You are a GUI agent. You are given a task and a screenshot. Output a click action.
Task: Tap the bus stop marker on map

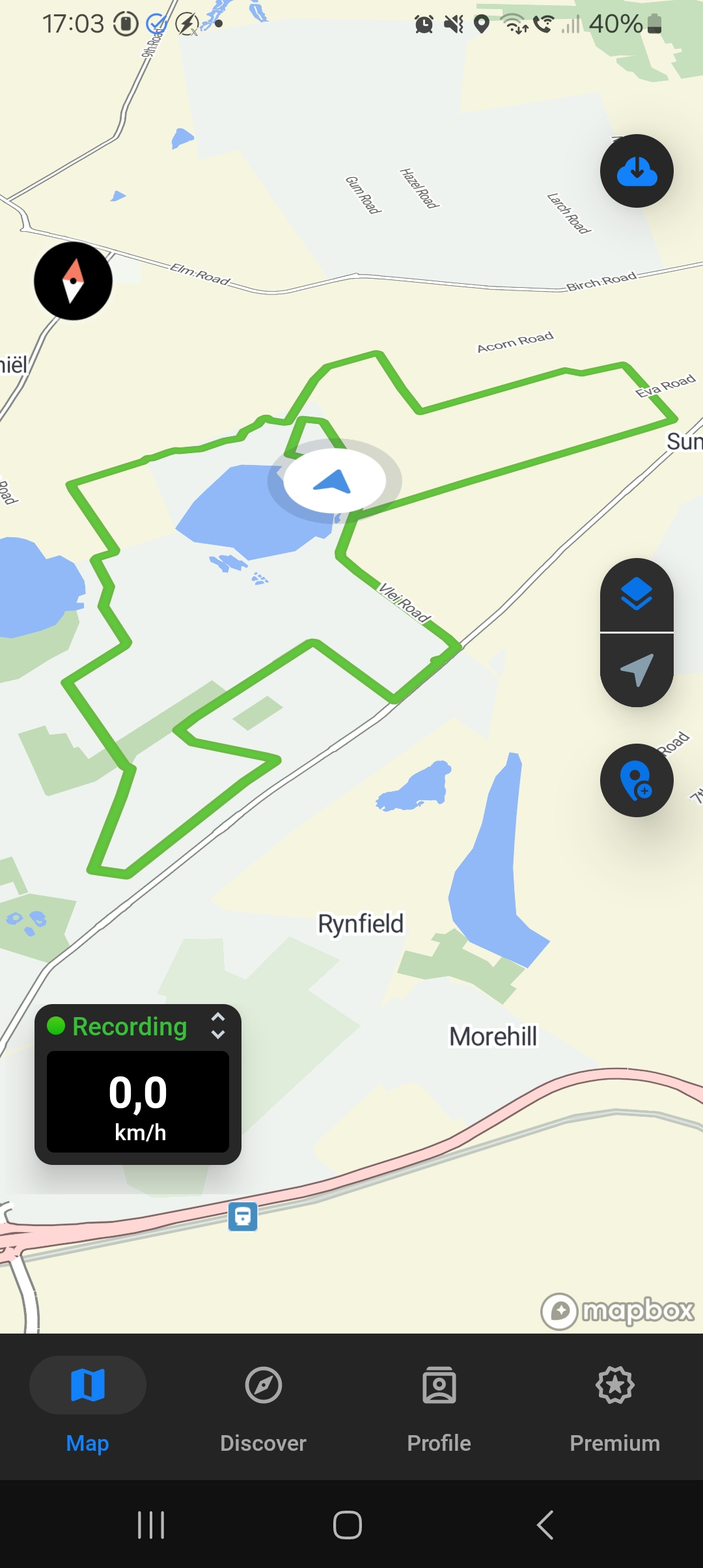click(243, 1216)
